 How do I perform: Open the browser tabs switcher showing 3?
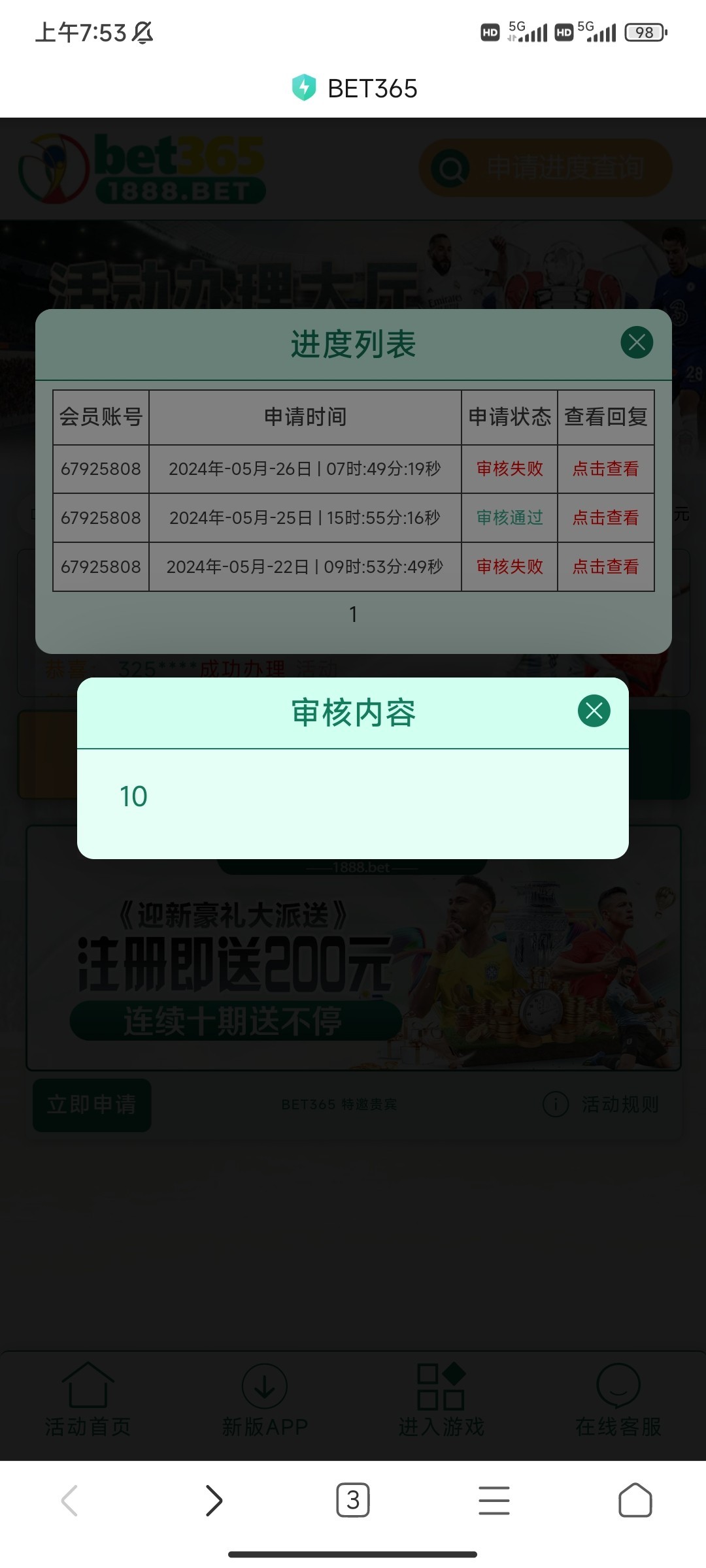[x=353, y=1500]
